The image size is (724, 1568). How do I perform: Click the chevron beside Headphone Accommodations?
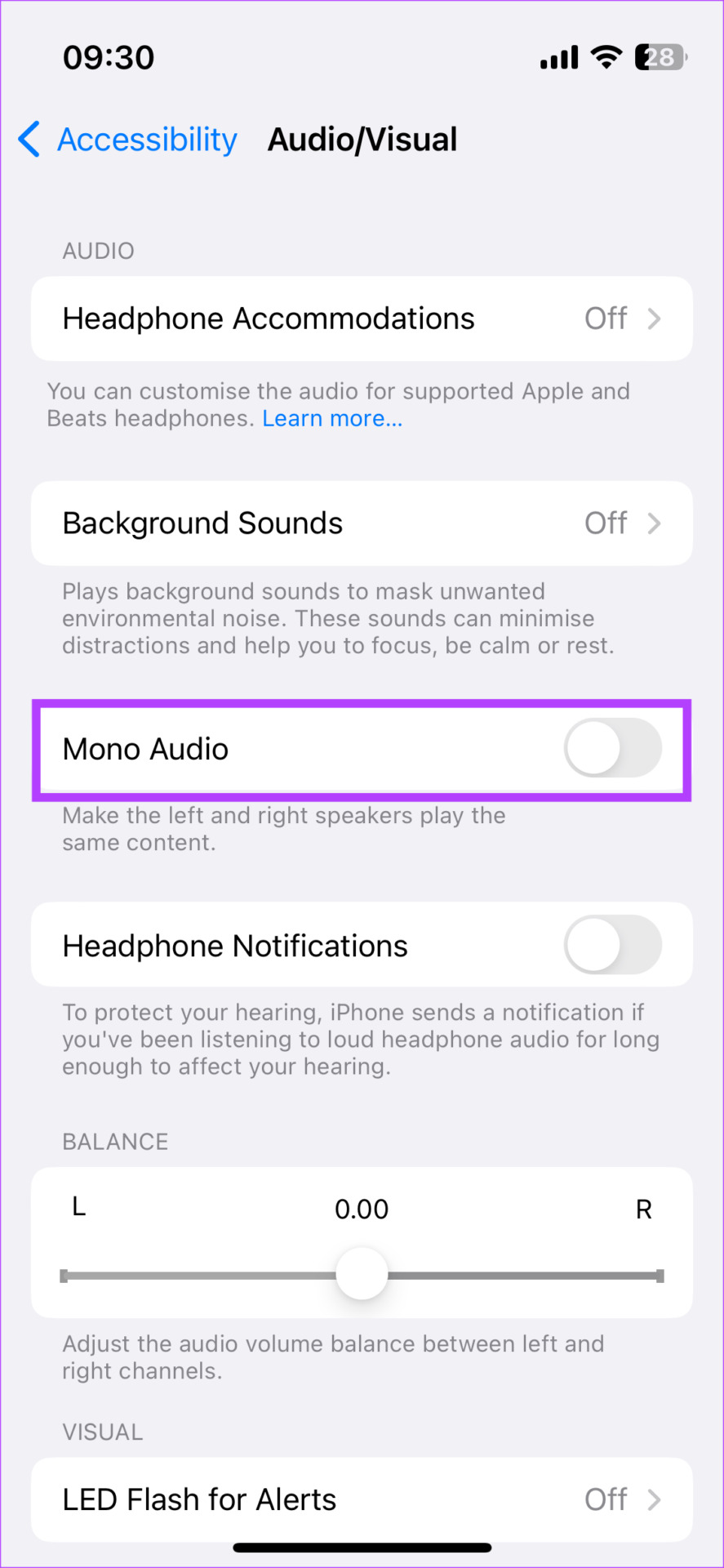(654, 318)
